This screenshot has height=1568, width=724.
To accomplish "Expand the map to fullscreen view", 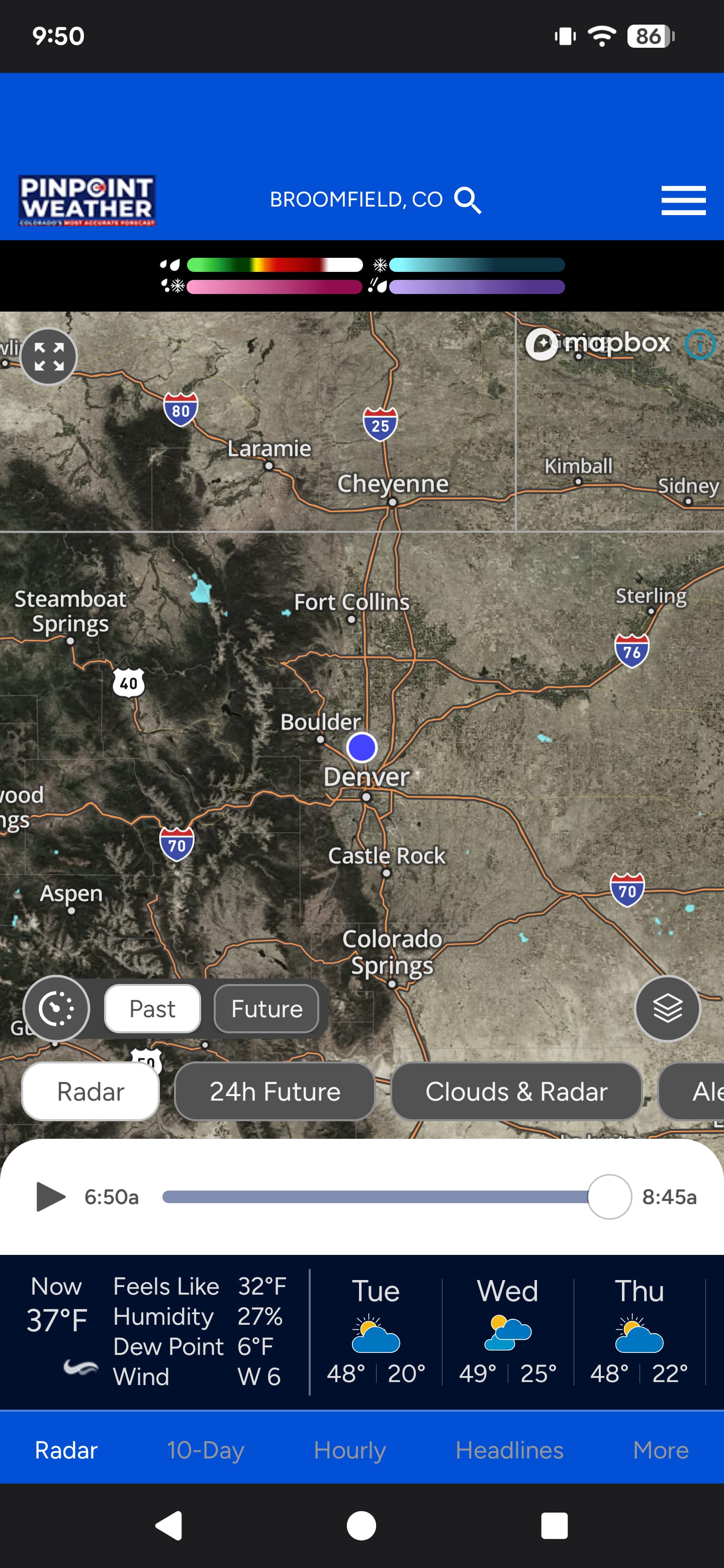I will point(48,357).
